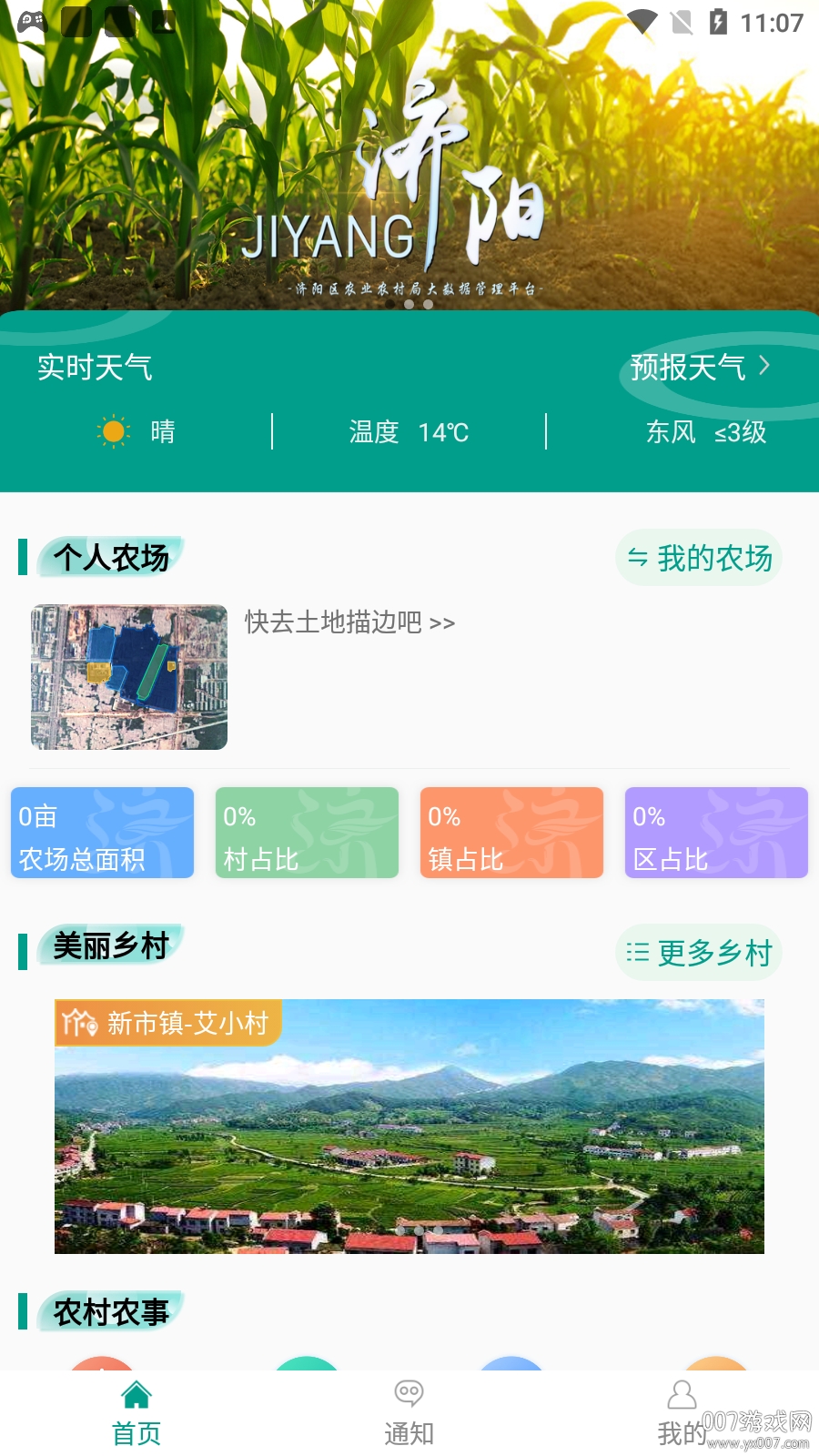The height and width of the screenshot is (1456, 819).
Task: Click the 0亩 农场总面积 card
Action: pyautogui.click(x=102, y=833)
